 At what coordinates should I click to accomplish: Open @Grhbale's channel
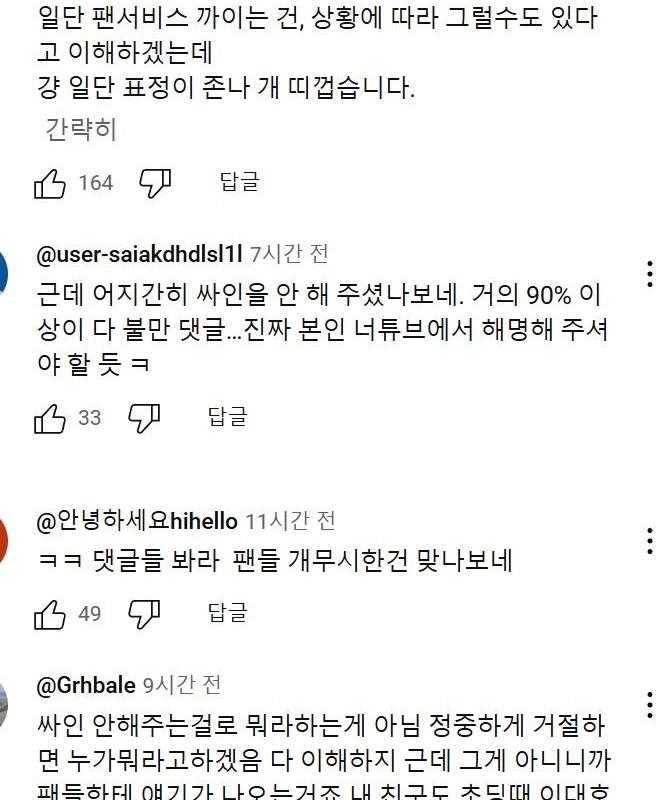point(86,686)
